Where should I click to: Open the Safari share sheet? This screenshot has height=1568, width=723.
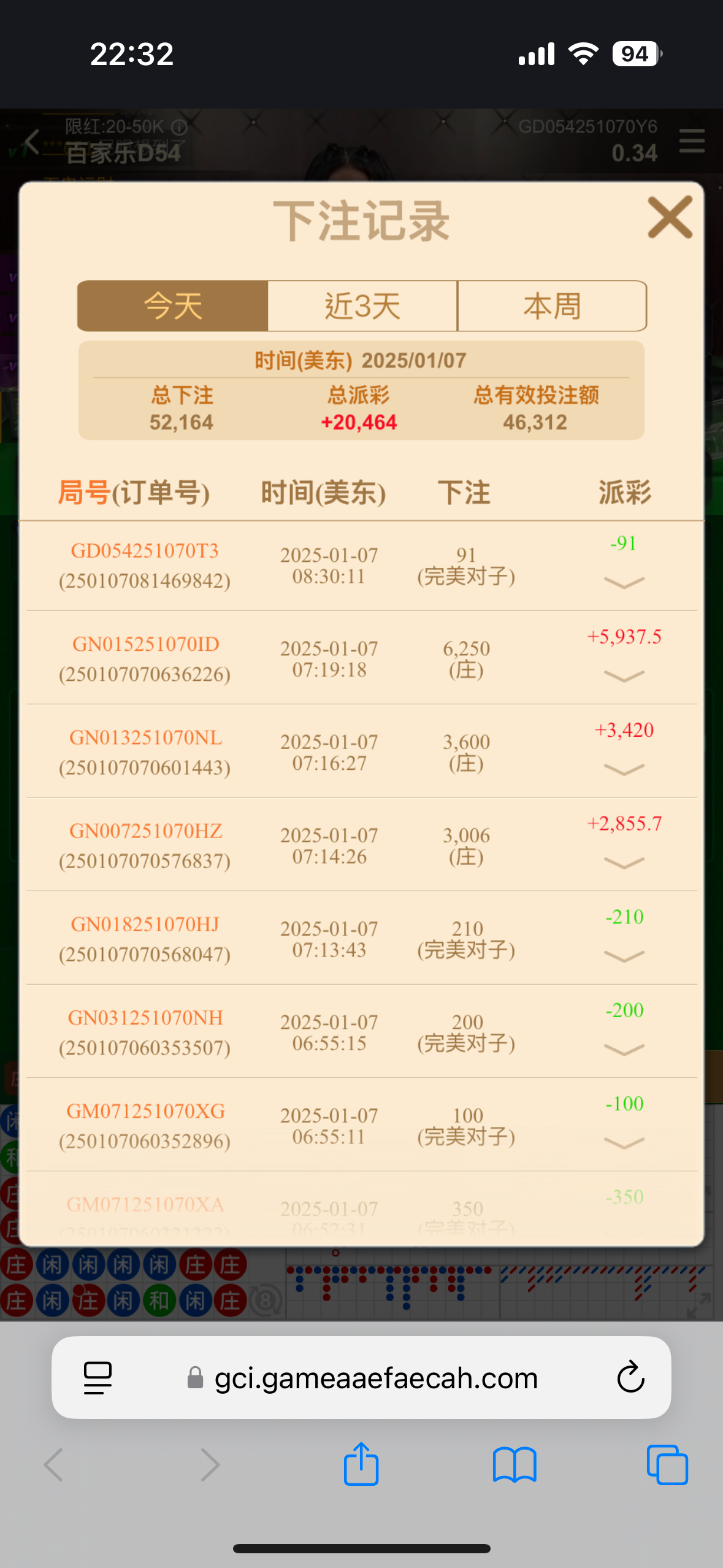coord(361,1465)
